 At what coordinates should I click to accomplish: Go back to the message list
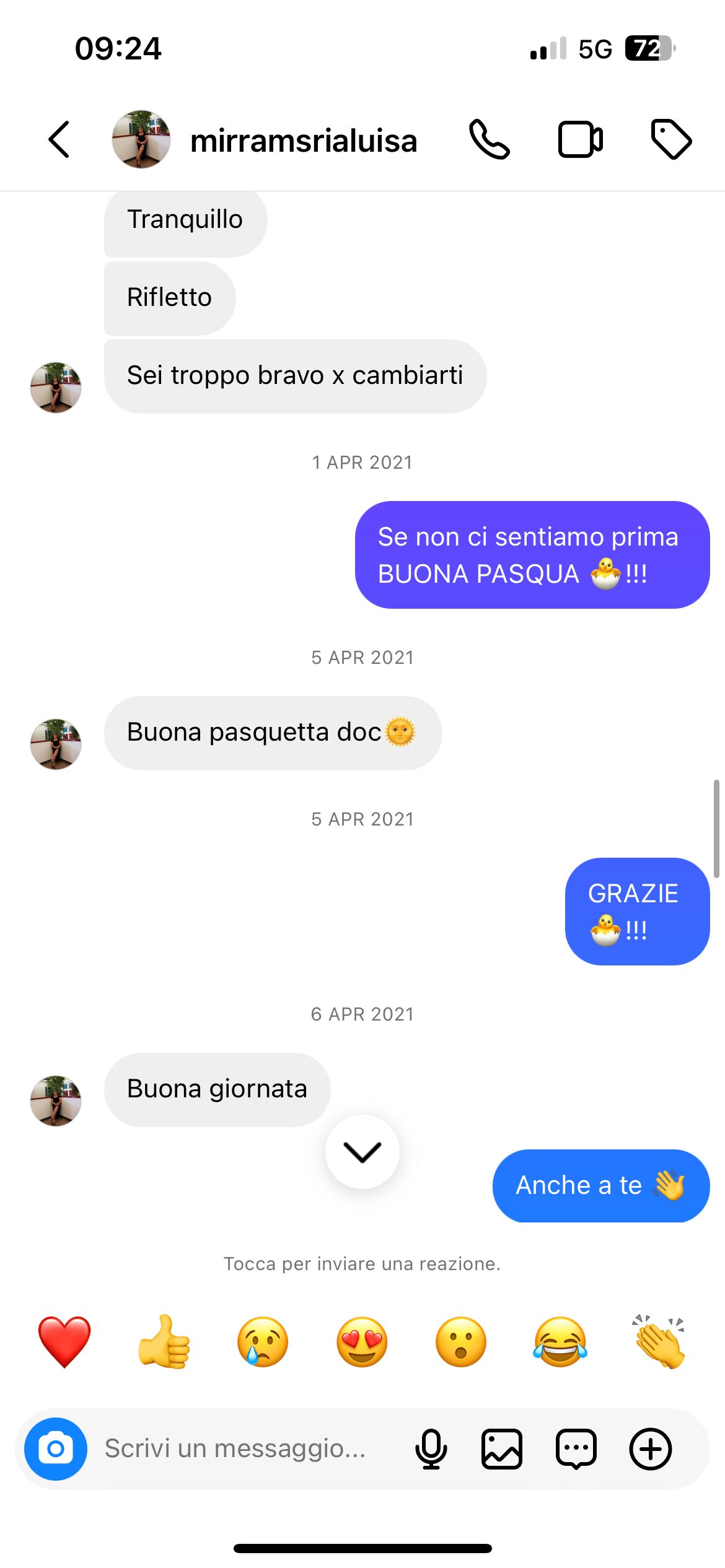59,139
